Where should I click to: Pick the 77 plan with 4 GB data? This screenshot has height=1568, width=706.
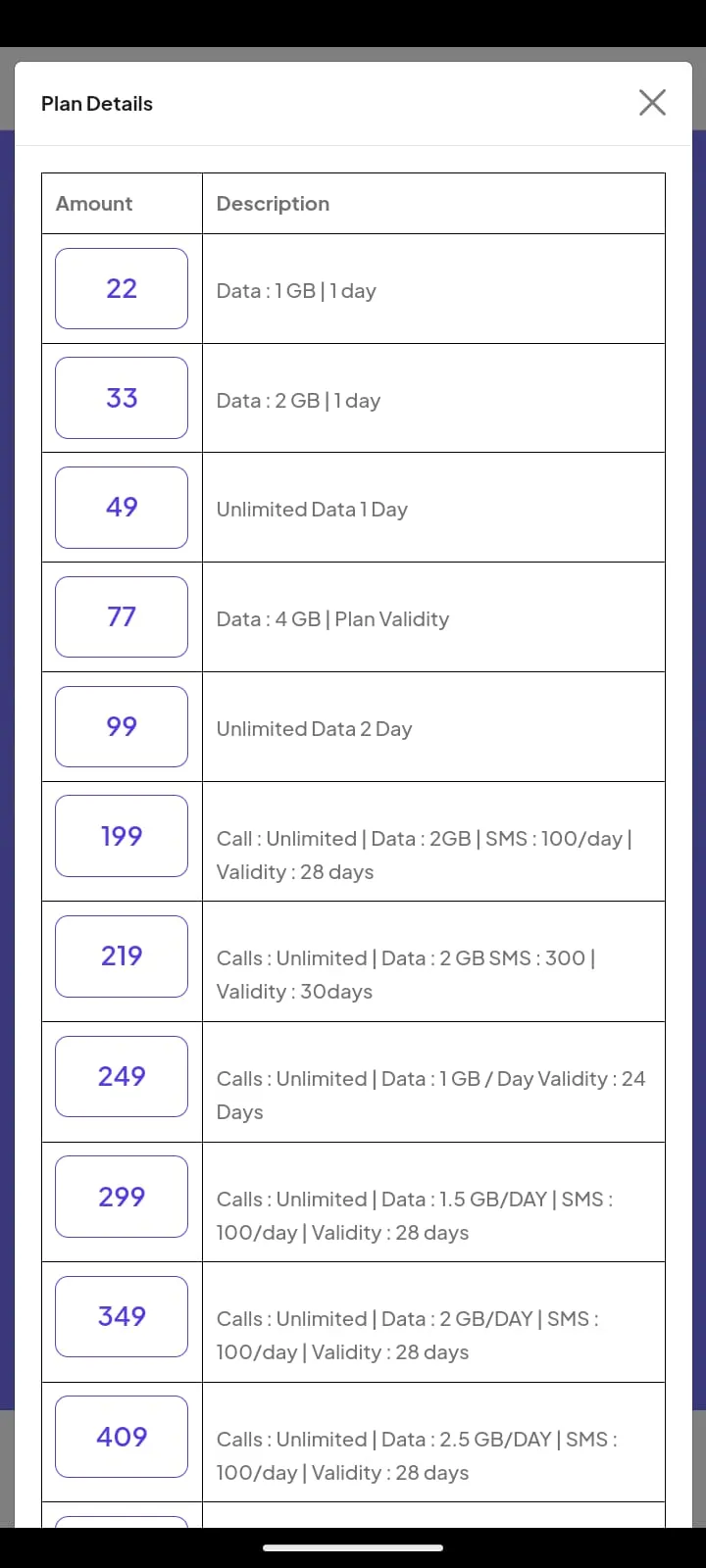click(x=122, y=616)
